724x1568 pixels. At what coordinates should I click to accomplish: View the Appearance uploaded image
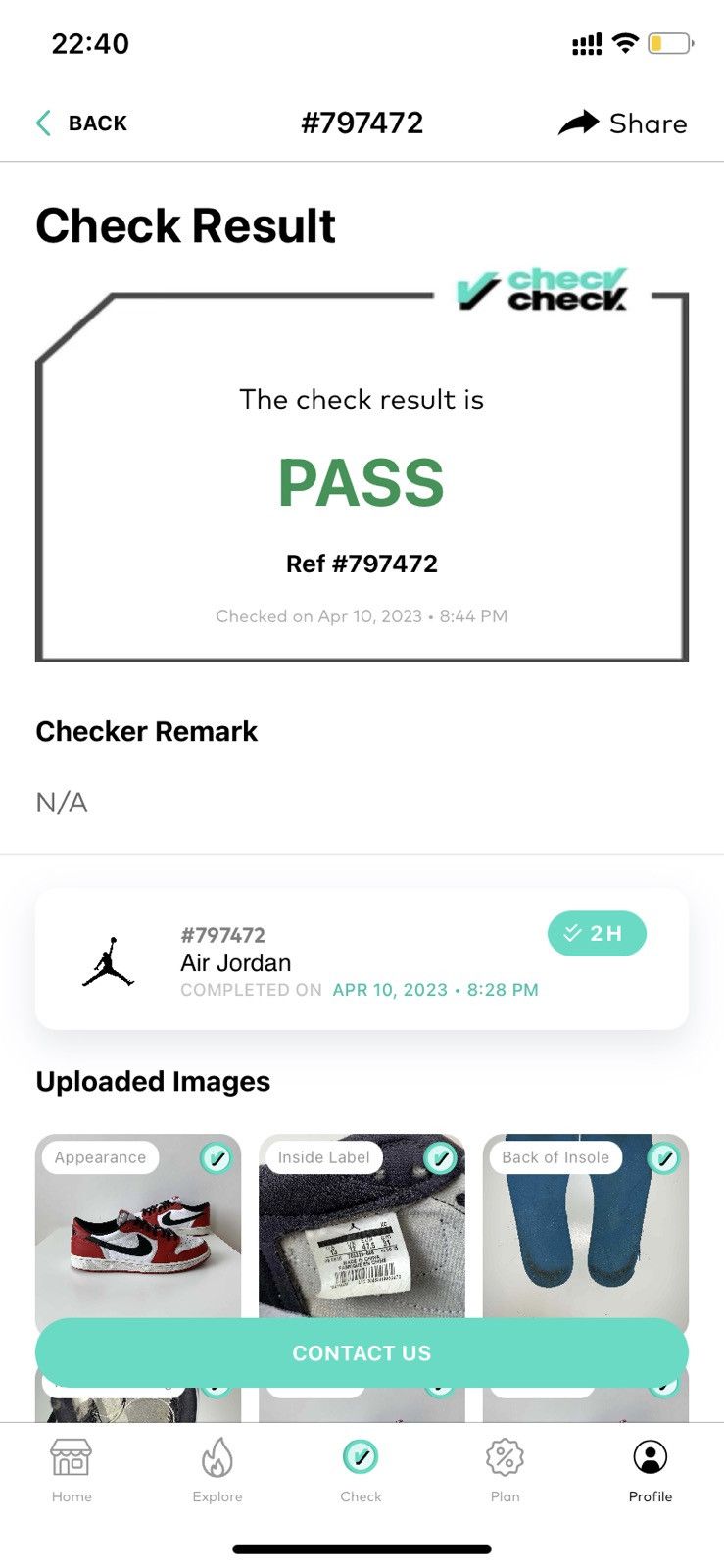(138, 1227)
